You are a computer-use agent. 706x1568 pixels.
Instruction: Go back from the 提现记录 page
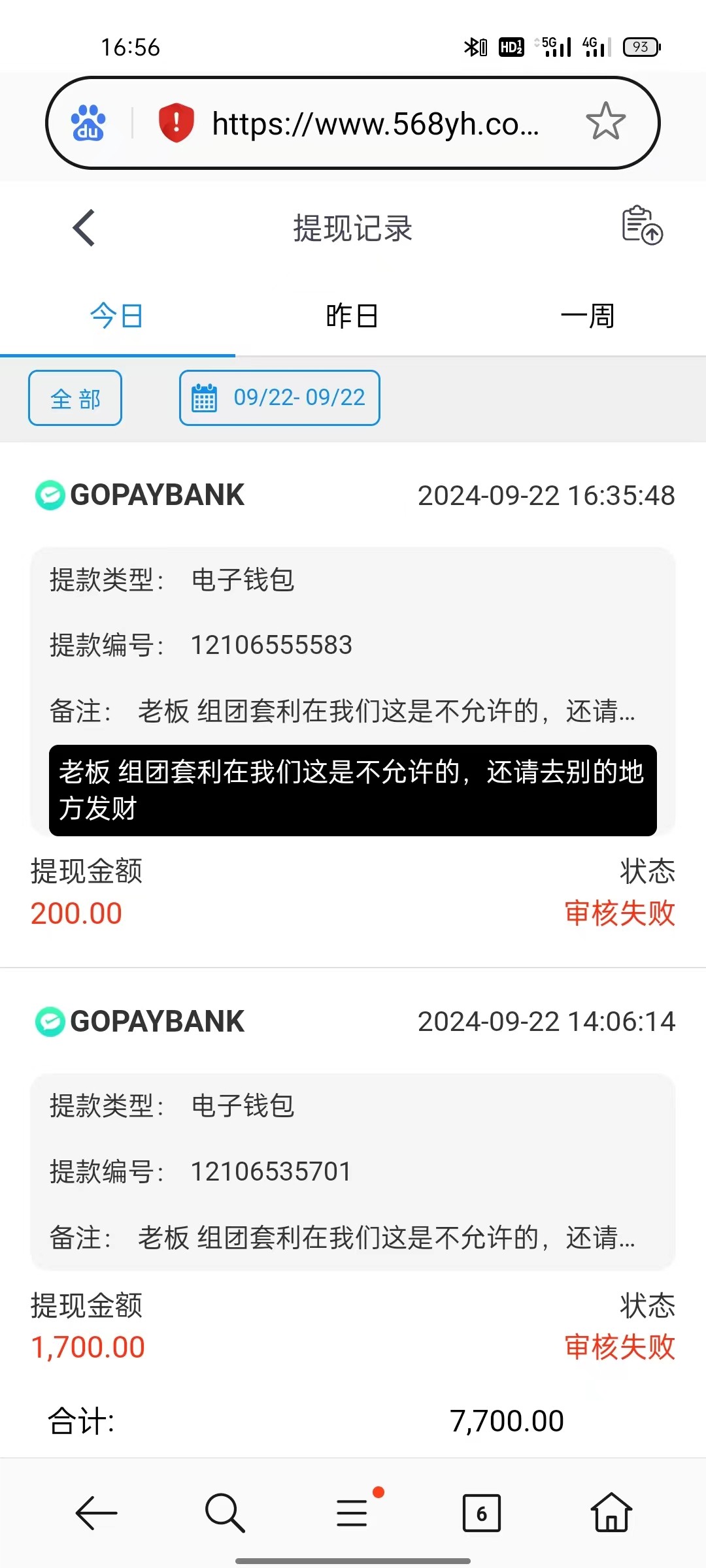point(84,228)
